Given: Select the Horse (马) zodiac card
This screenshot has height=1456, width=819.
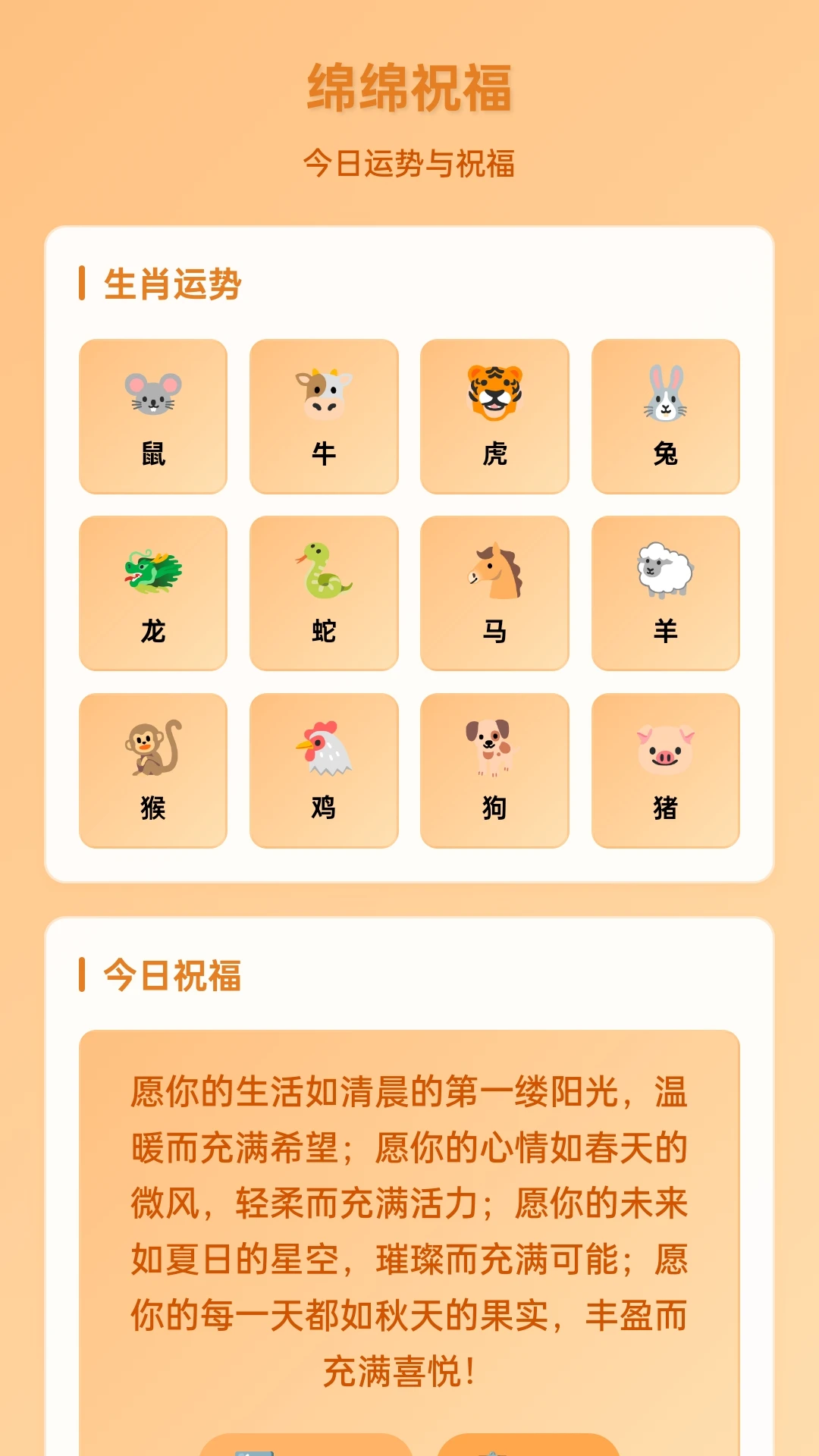Looking at the screenshot, I should pyautogui.click(x=494, y=592).
